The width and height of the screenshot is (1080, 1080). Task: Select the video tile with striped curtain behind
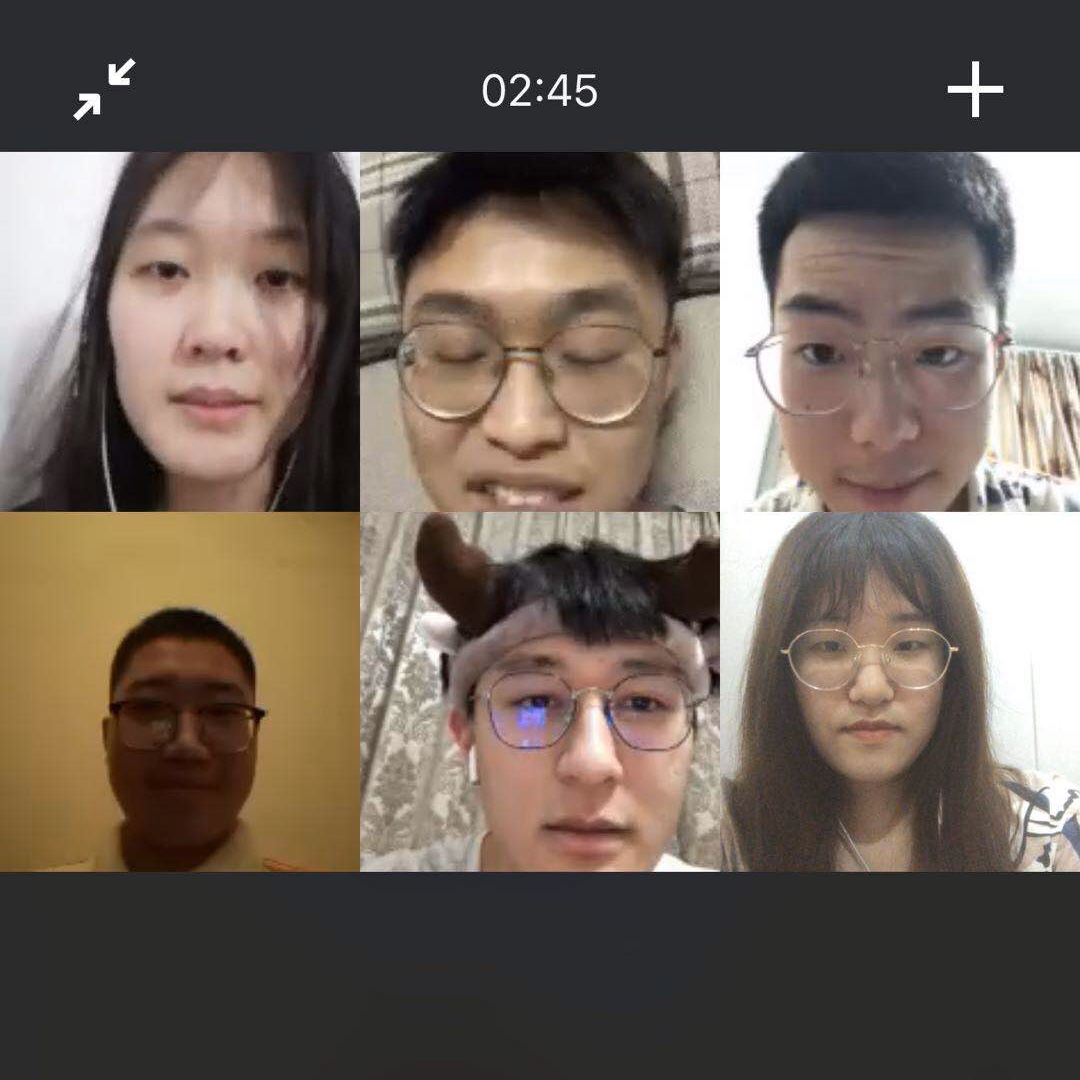pos(900,332)
